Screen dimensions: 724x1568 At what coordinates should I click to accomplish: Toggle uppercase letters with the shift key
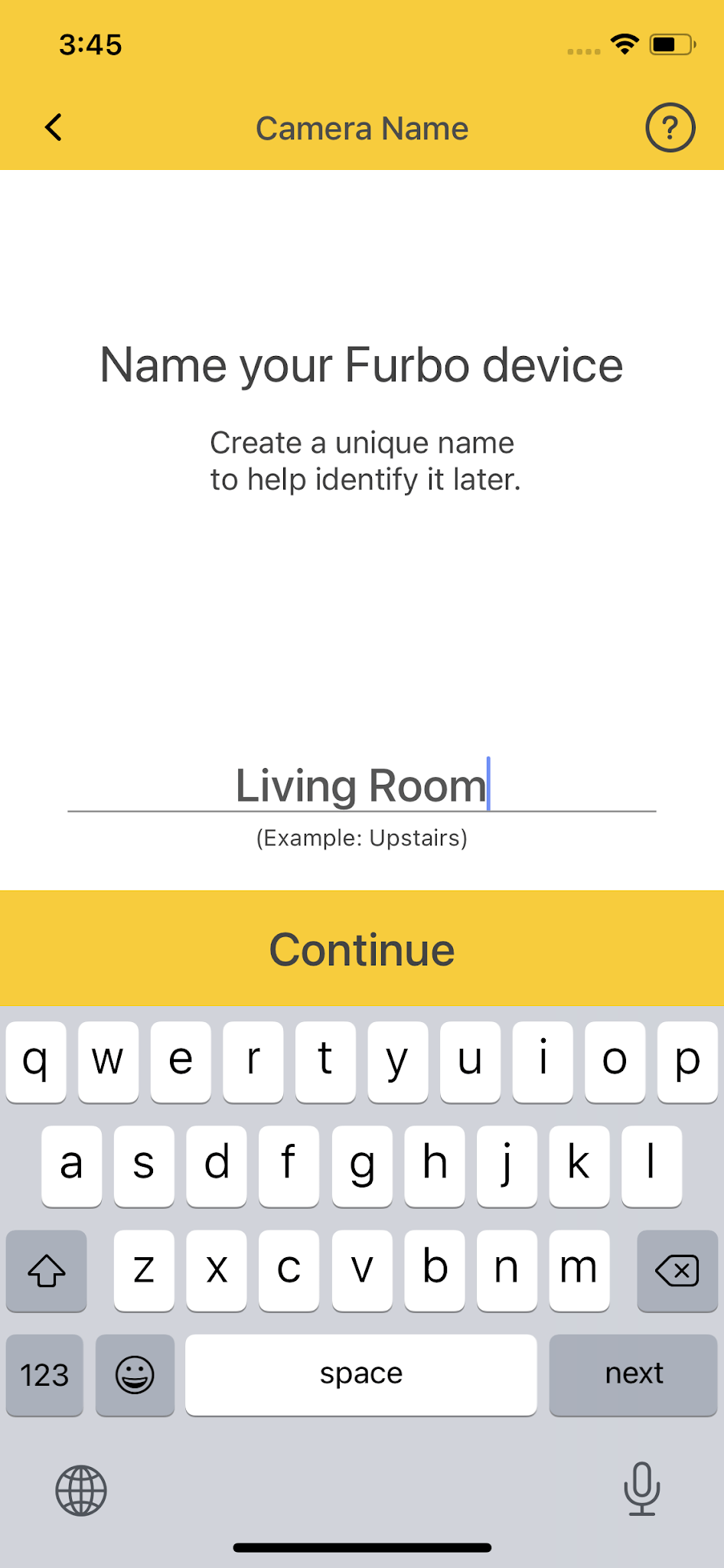click(46, 1269)
